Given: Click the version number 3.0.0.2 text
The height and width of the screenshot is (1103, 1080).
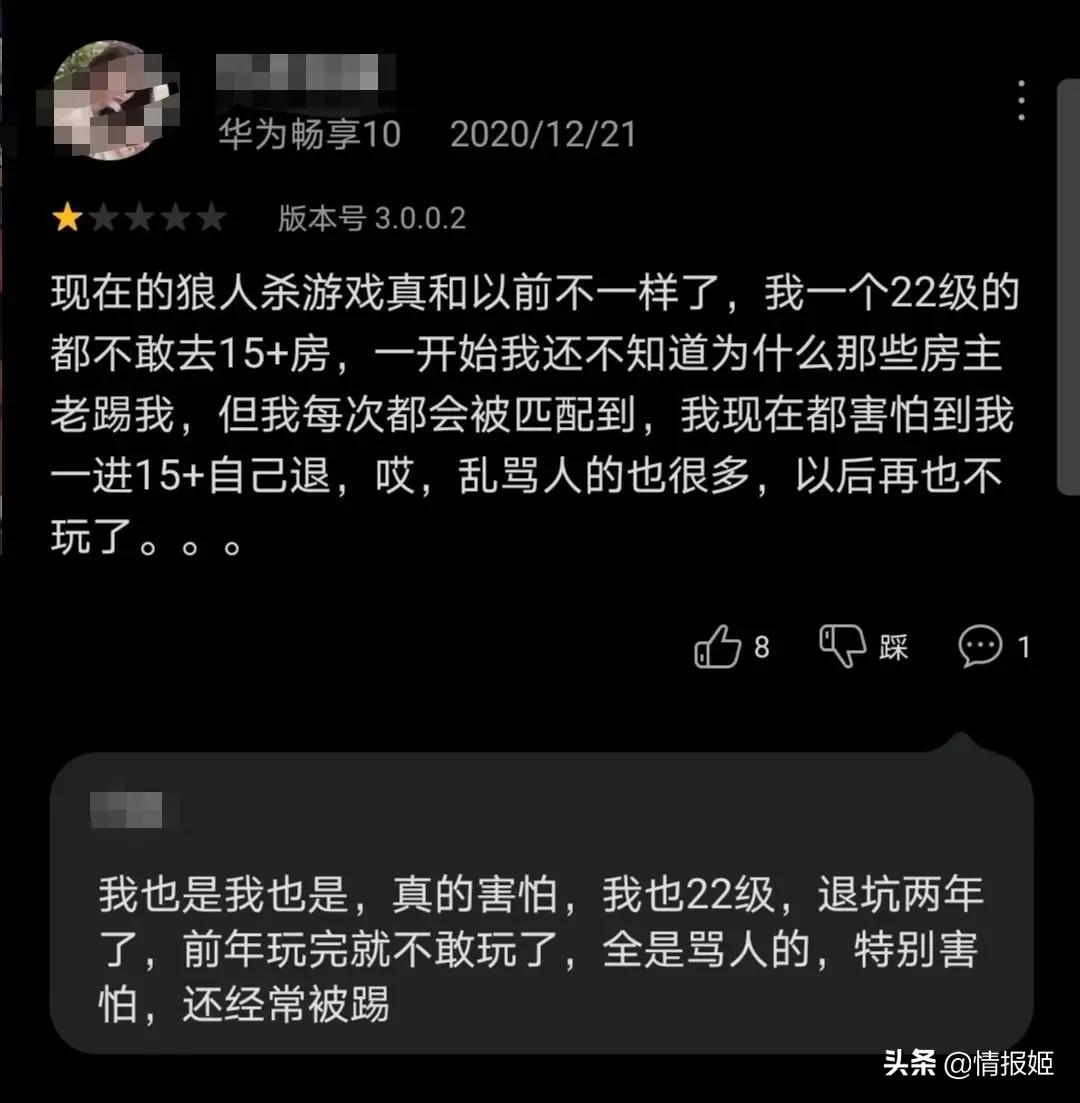Looking at the screenshot, I should click(x=370, y=216).
